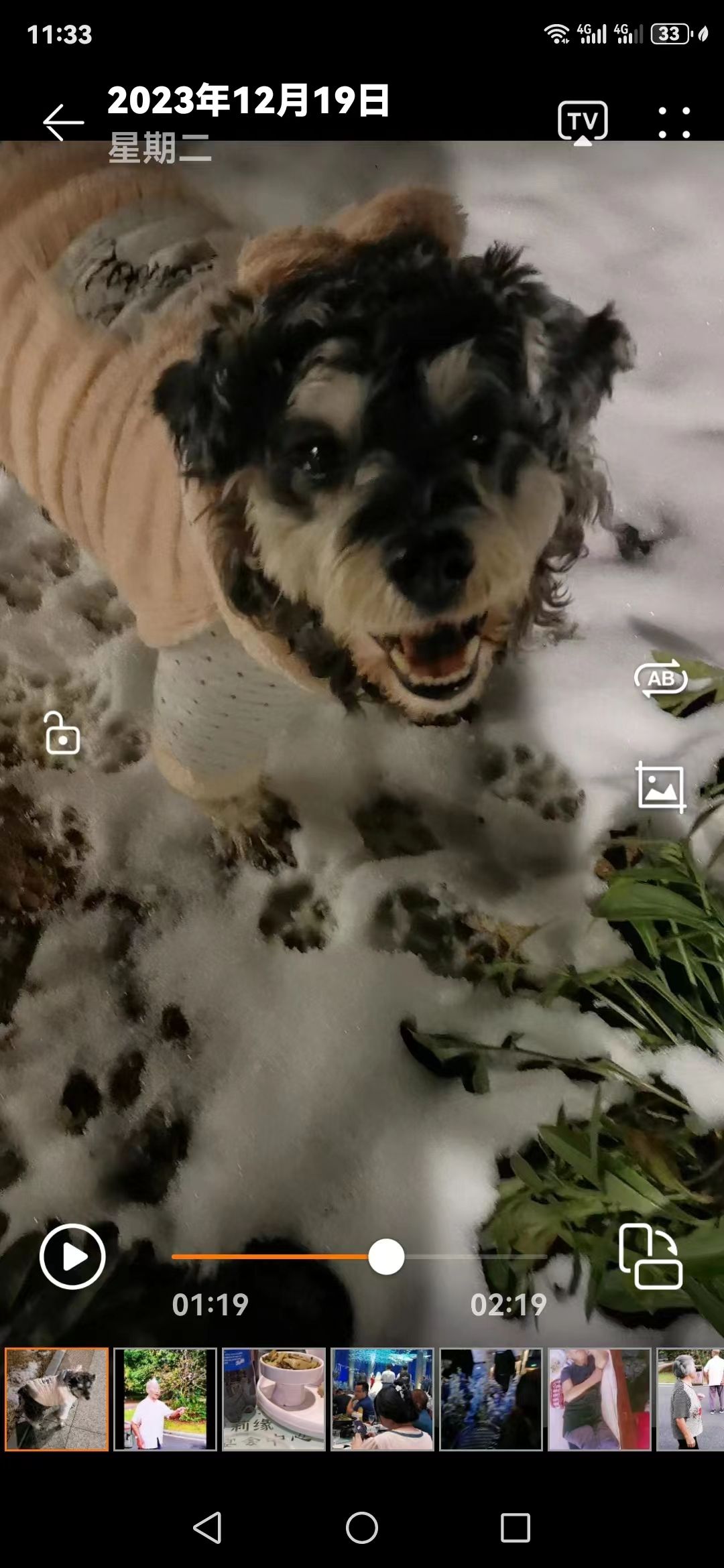Select the dog on pavement thumbnail
Image resolution: width=724 pixels, height=1568 pixels.
point(57,1399)
